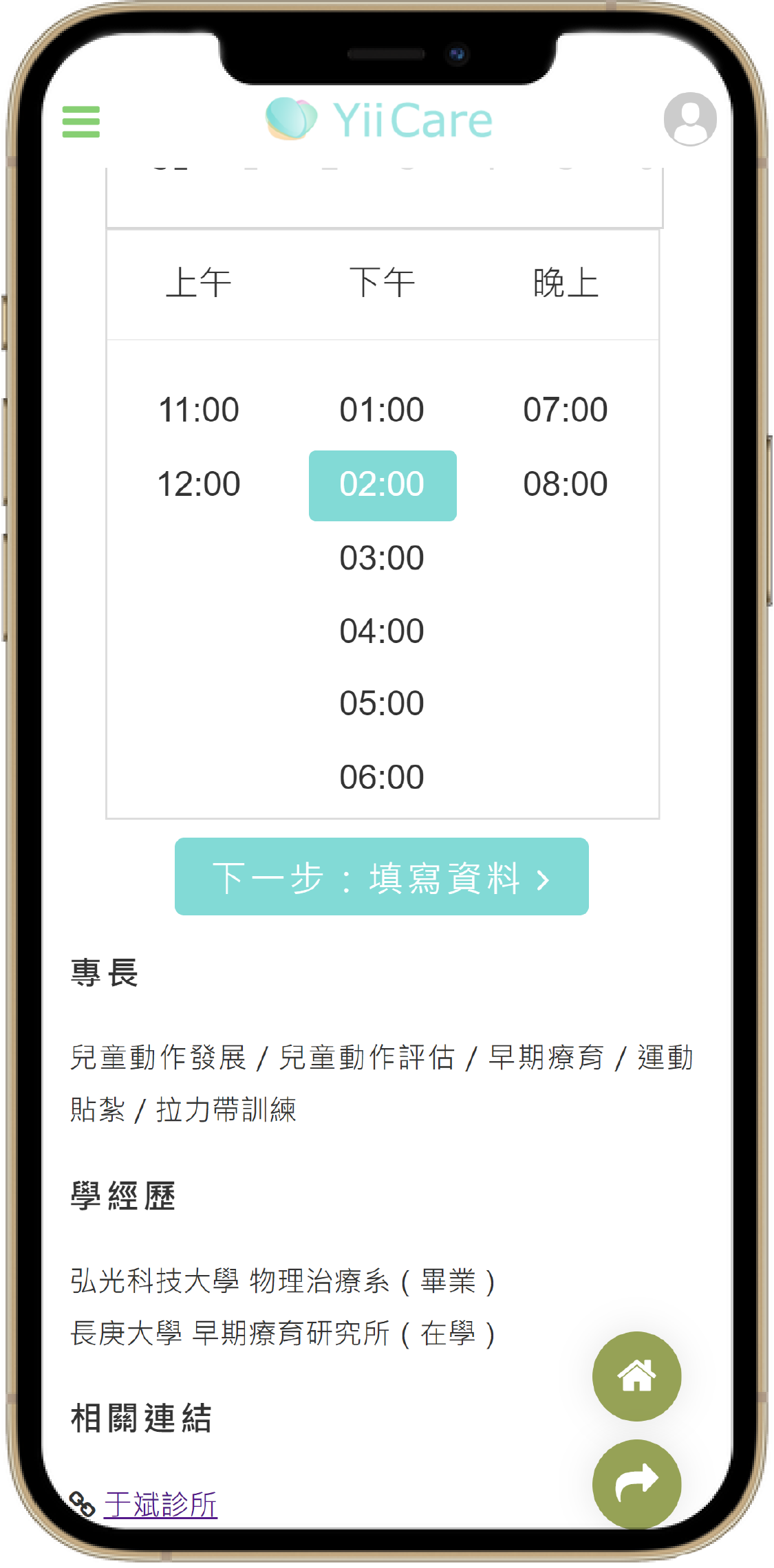Image resolution: width=774 pixels, height=1568 pixels.
Task: Choose the 04:00 time slot
Action: (x=382, y=631)
